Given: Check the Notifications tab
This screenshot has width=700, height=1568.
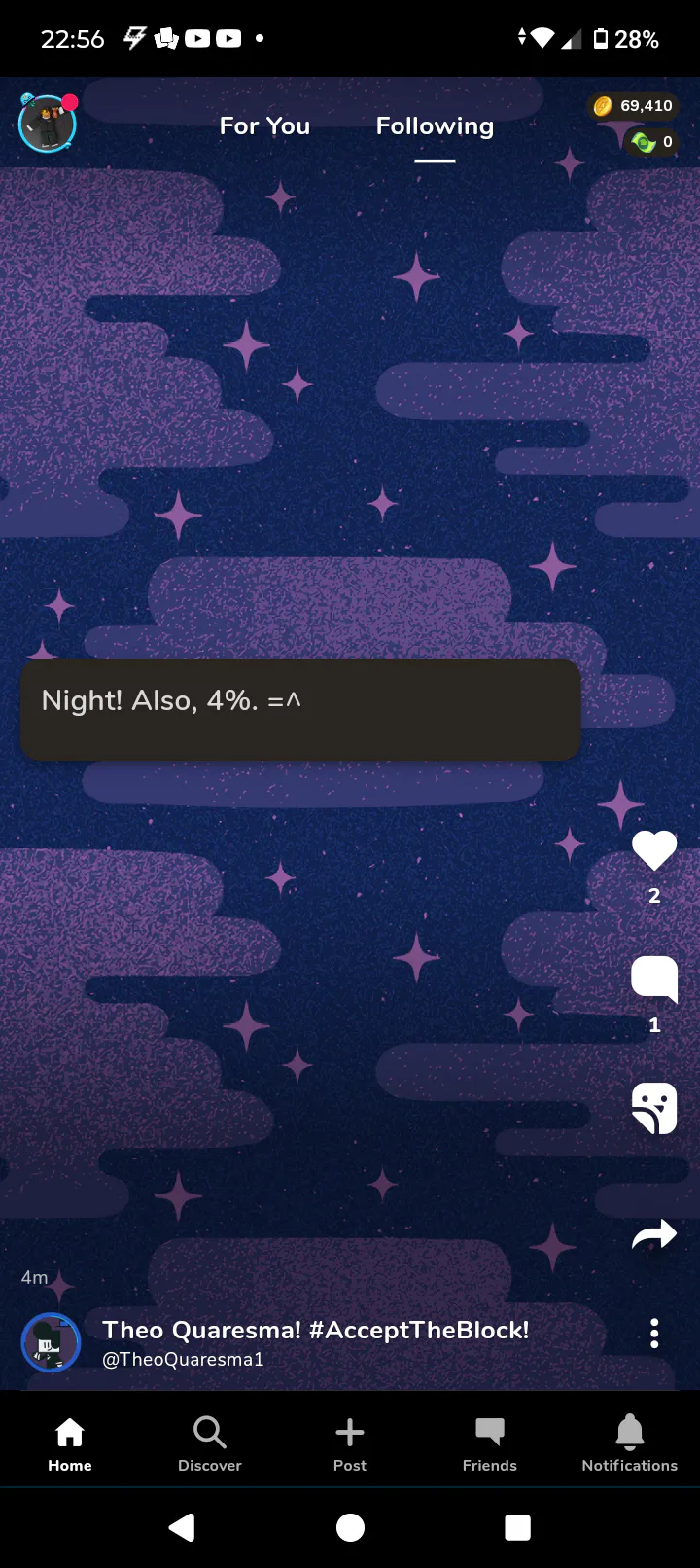Looking at the screenshot, I should [x=630, y=1444].
